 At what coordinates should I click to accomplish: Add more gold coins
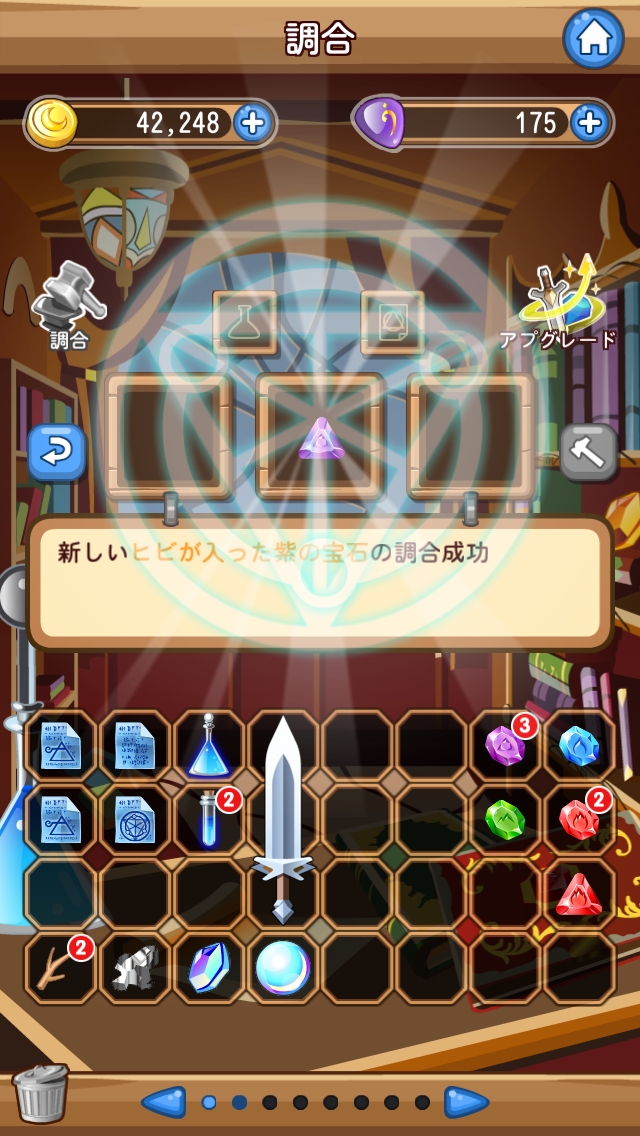pyautogui.click(x=252, y=123)
